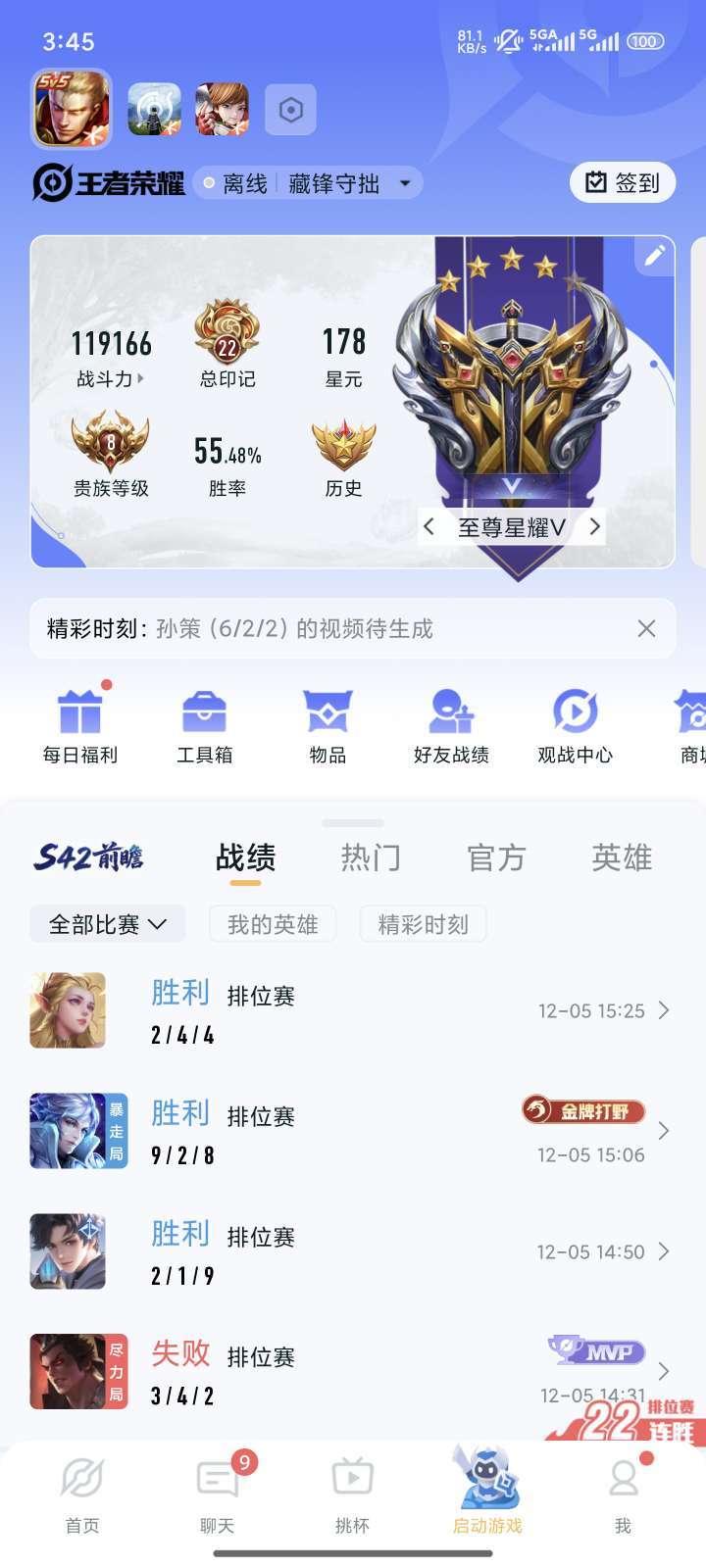View 好友战绩 friend records
706x1568 pixels.
451,725
